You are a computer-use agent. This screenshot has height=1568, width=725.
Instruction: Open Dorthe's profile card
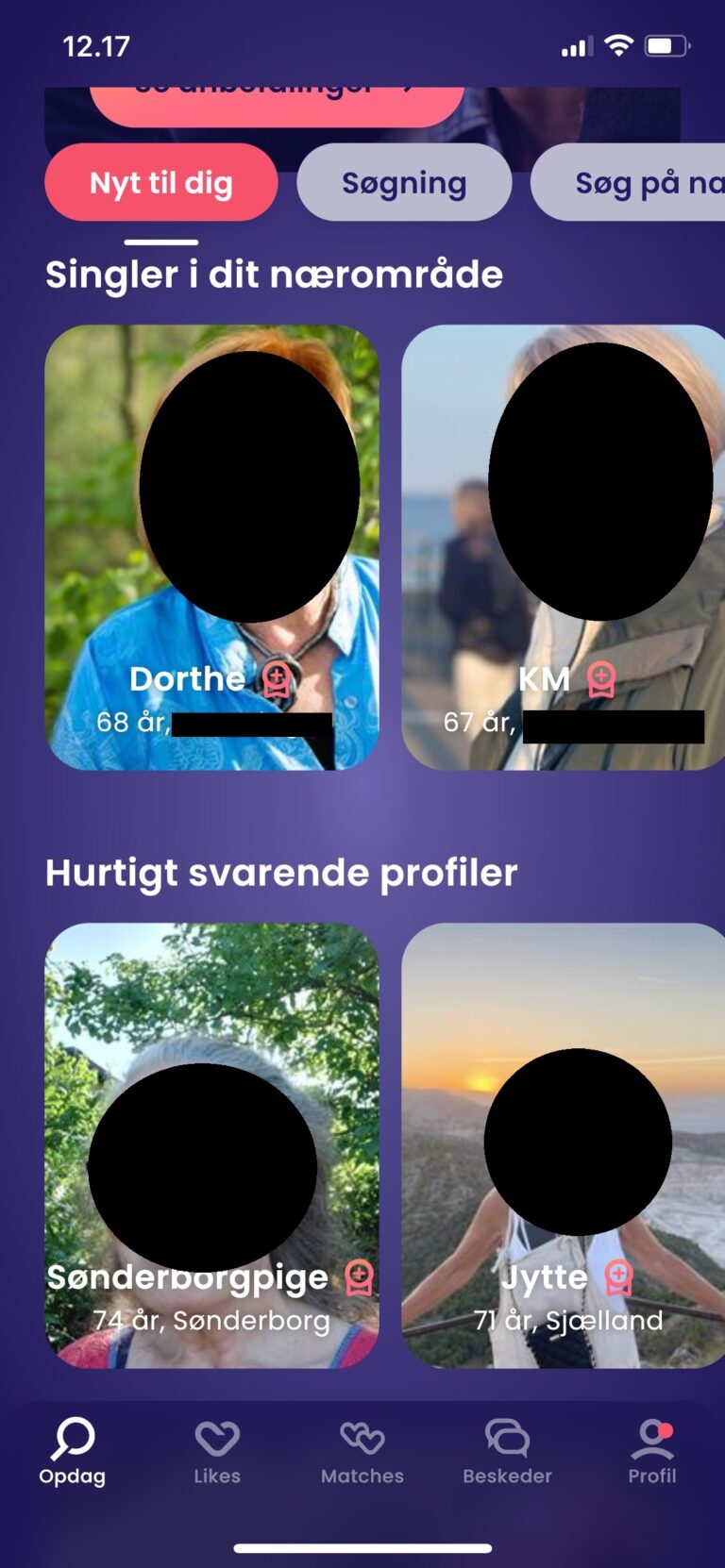[x=212, y=547]
